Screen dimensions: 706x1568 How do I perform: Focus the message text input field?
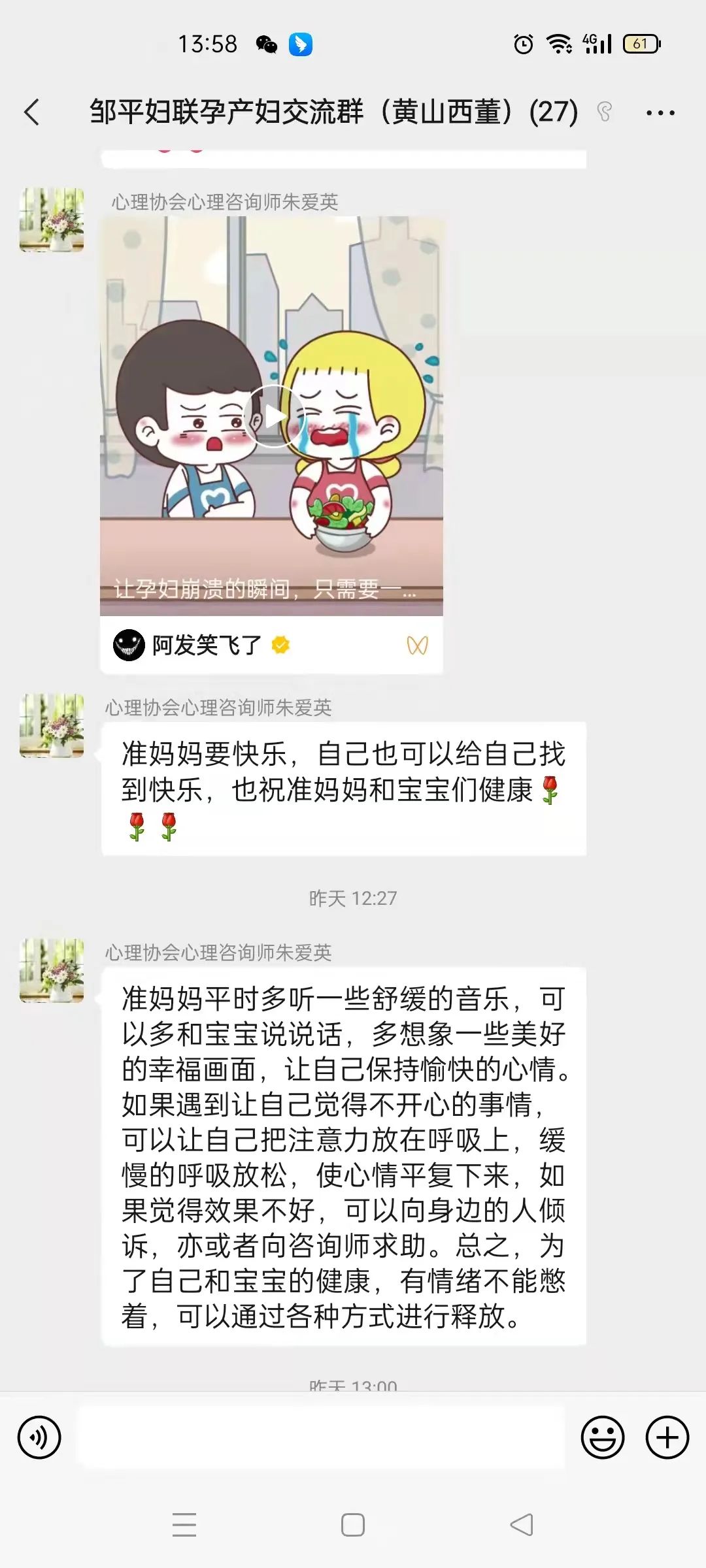(x=320, y=1437)
